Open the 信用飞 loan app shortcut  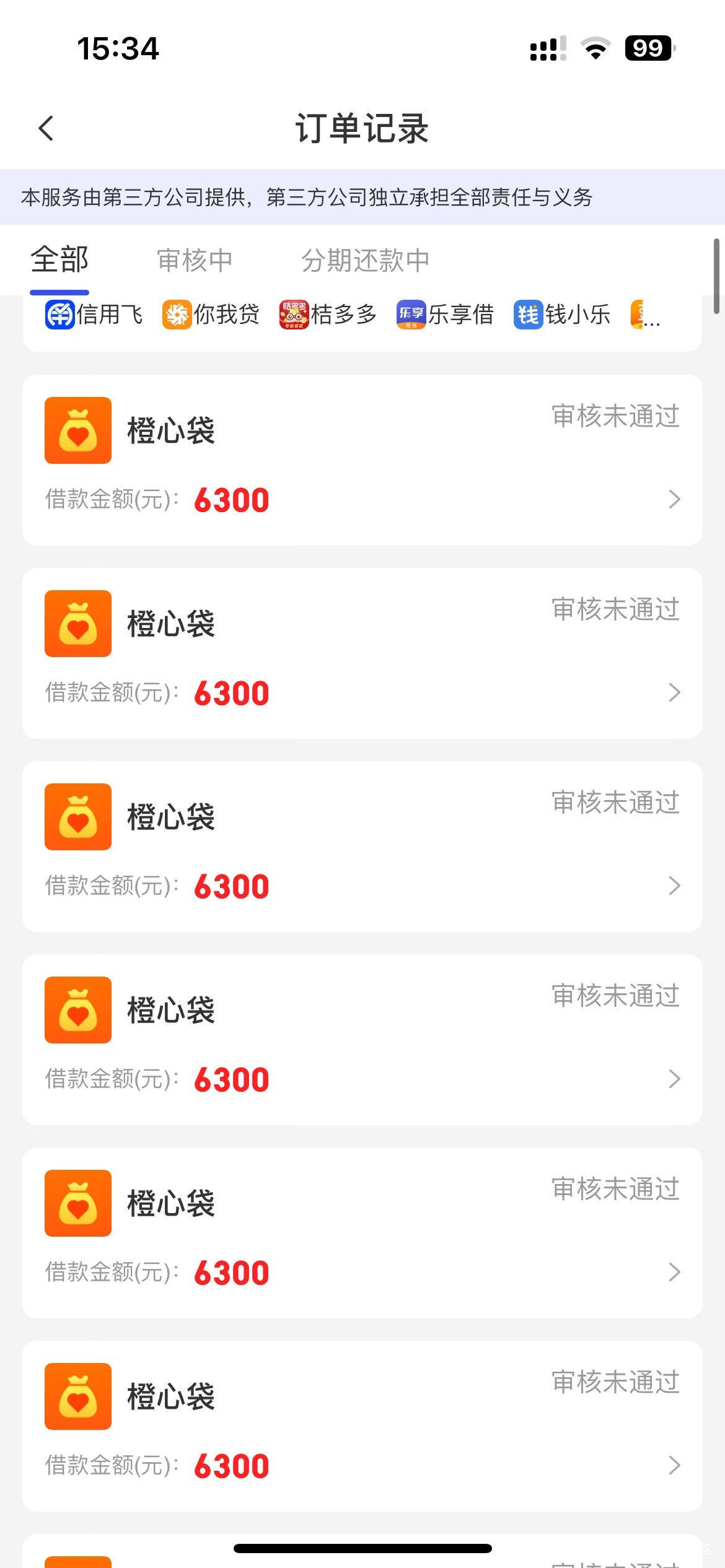point(94,315)
